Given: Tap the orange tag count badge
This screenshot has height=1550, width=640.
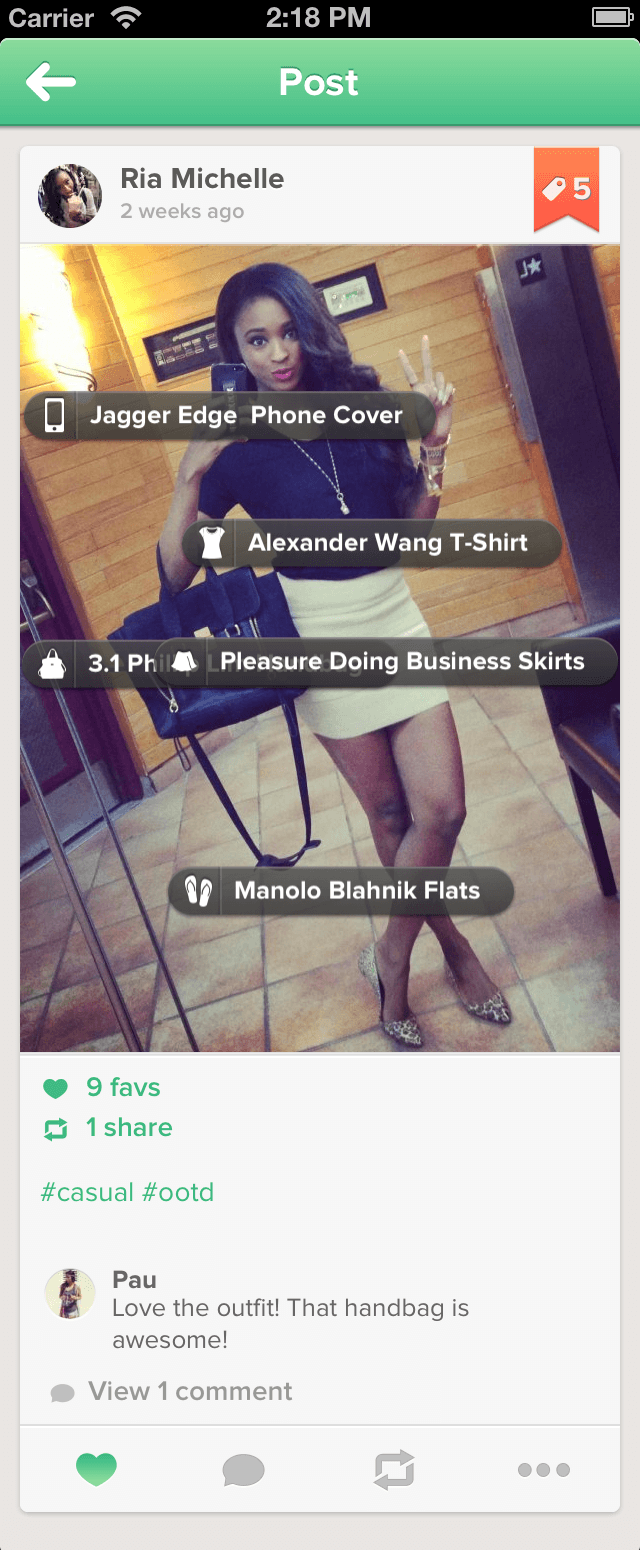Looking at the screenshot, I should [566, 190].
